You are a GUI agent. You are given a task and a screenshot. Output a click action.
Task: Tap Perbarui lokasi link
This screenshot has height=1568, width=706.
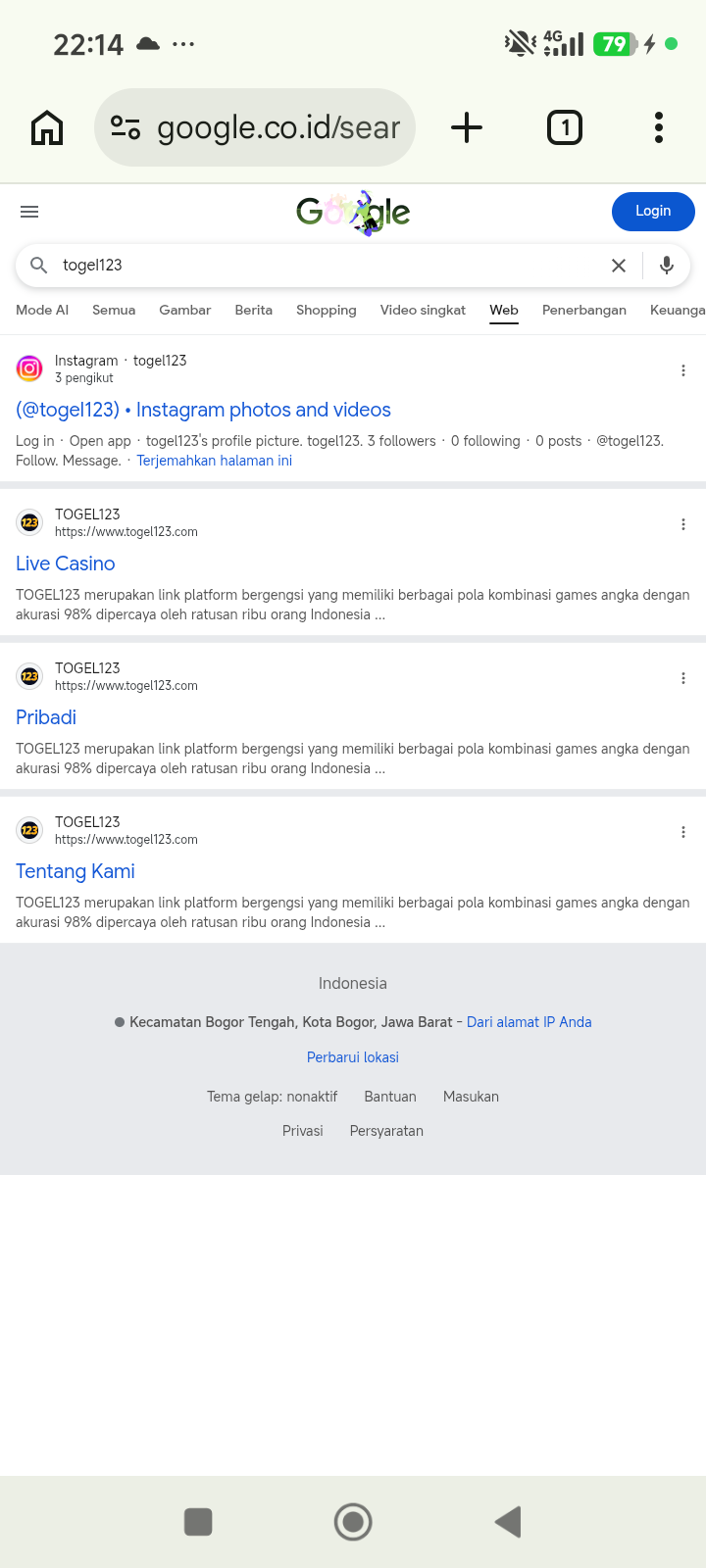[x=353, y=1057]
